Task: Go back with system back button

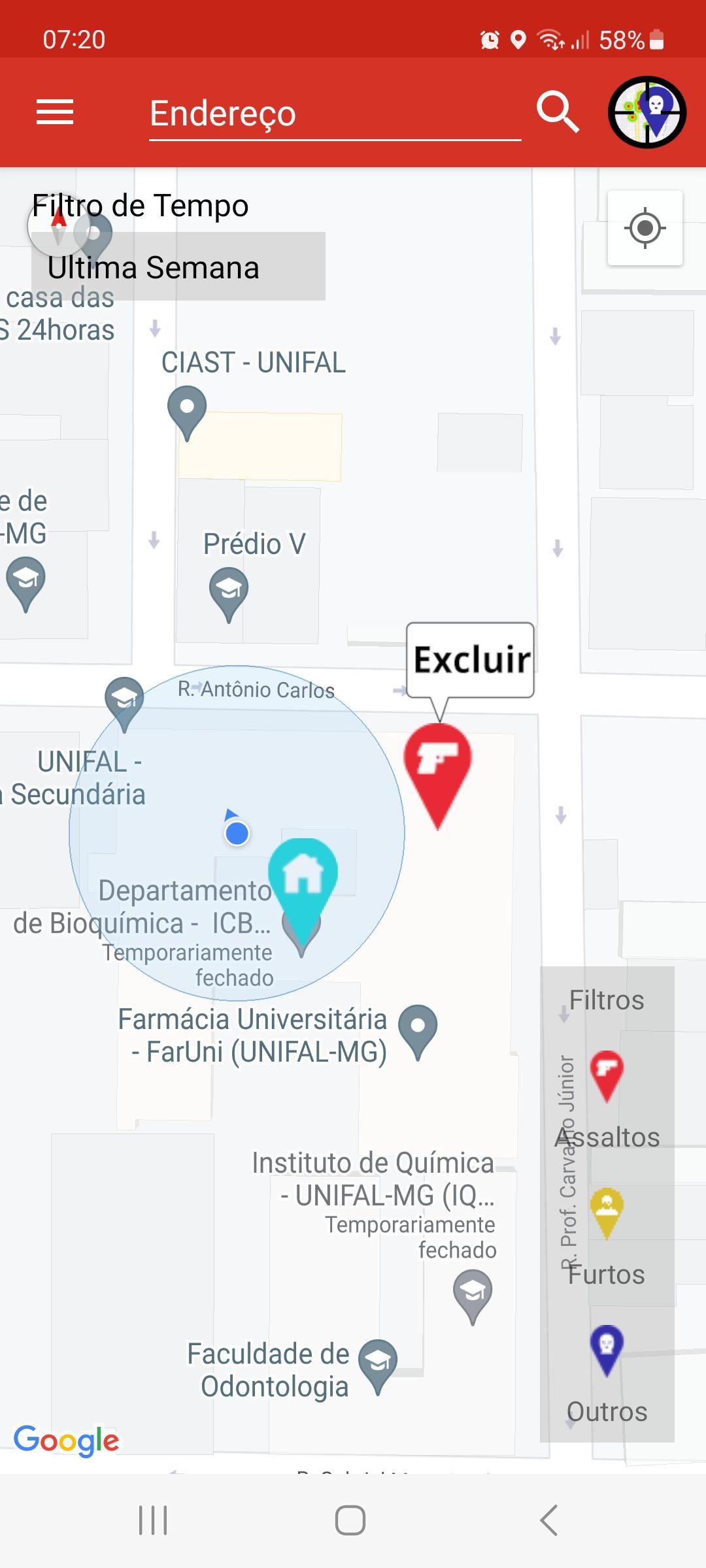Action: tap(549, 1520)
